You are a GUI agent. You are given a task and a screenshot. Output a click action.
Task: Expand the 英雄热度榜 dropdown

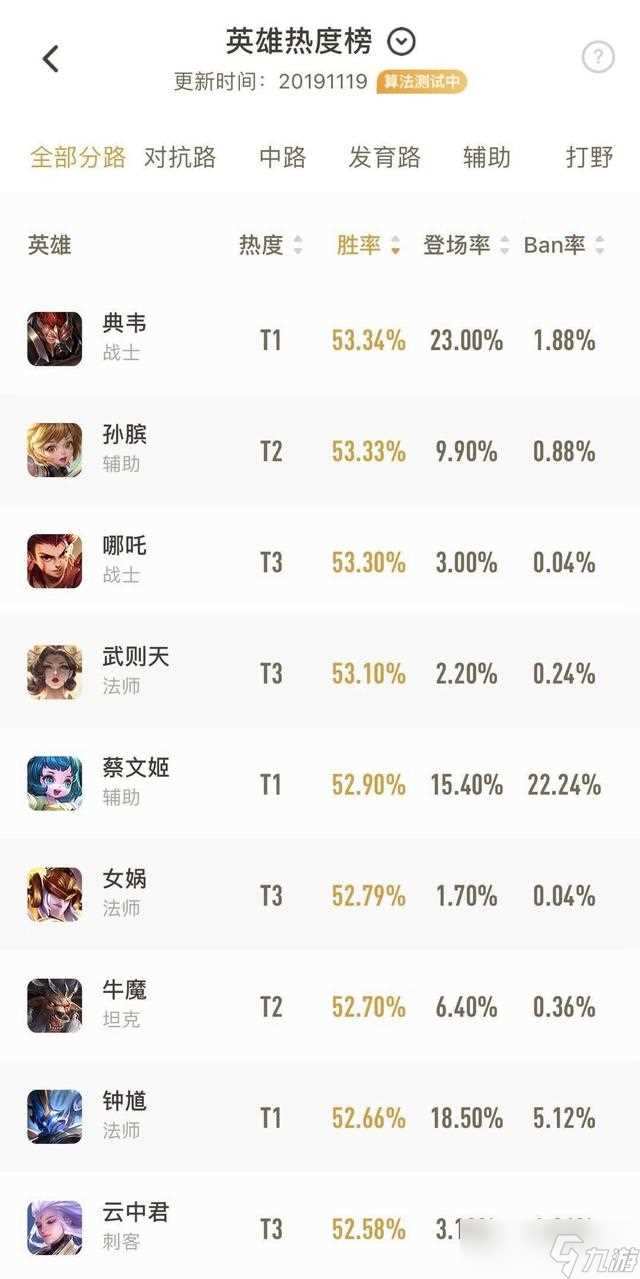pyautogui.click(x=401, y=42)
